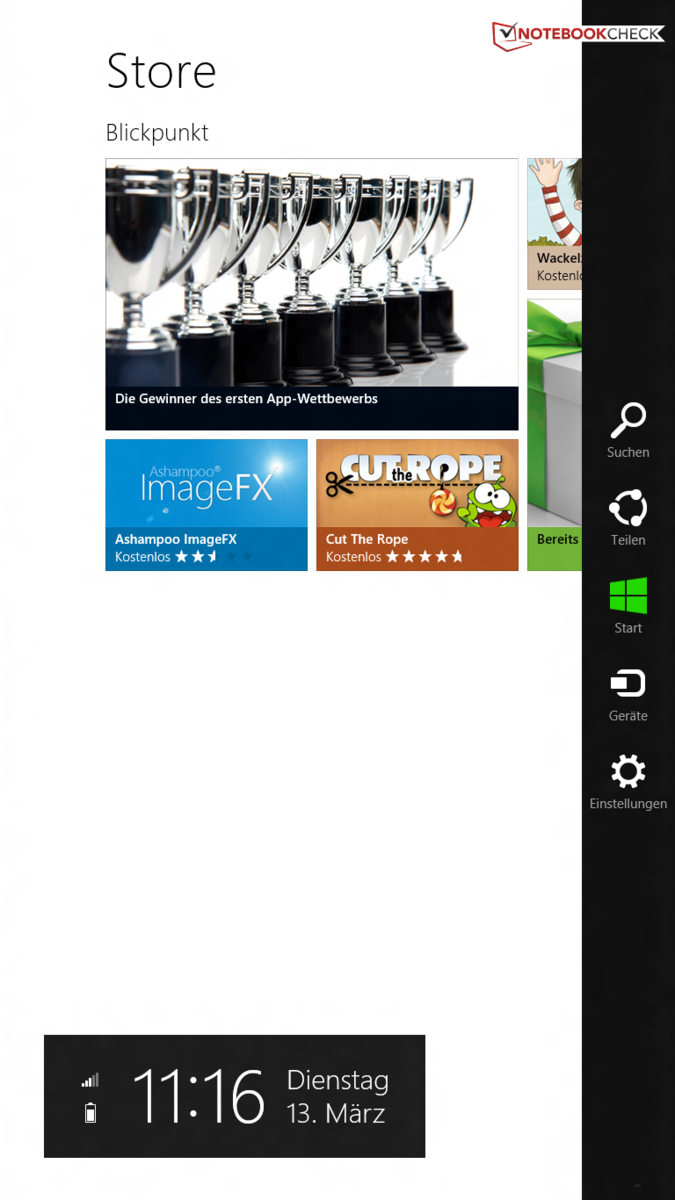Open the Ashampoo ImageFX app tile
675x1200 pixels.
coord(206,504)
